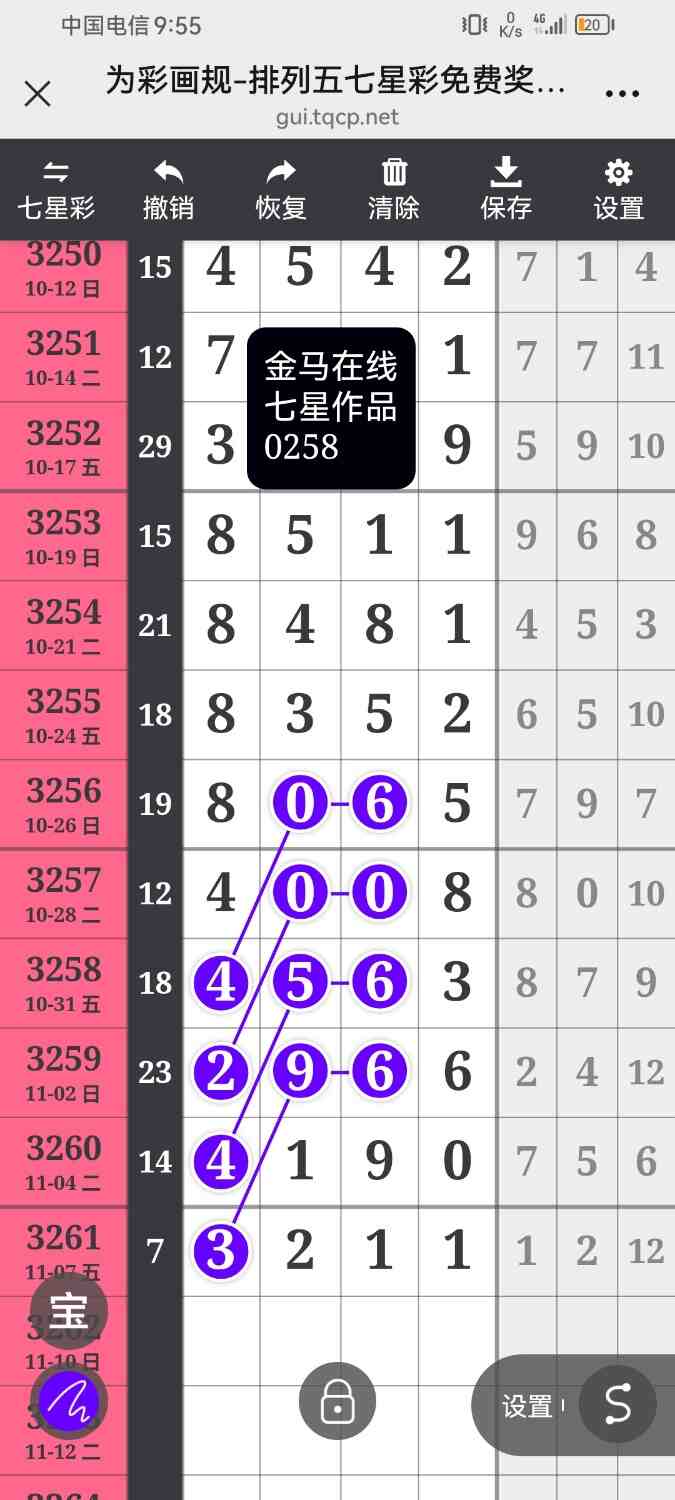This screenshot has height=1500, width=675.
Task: Close the web page with the X
Action: (37, 94)
